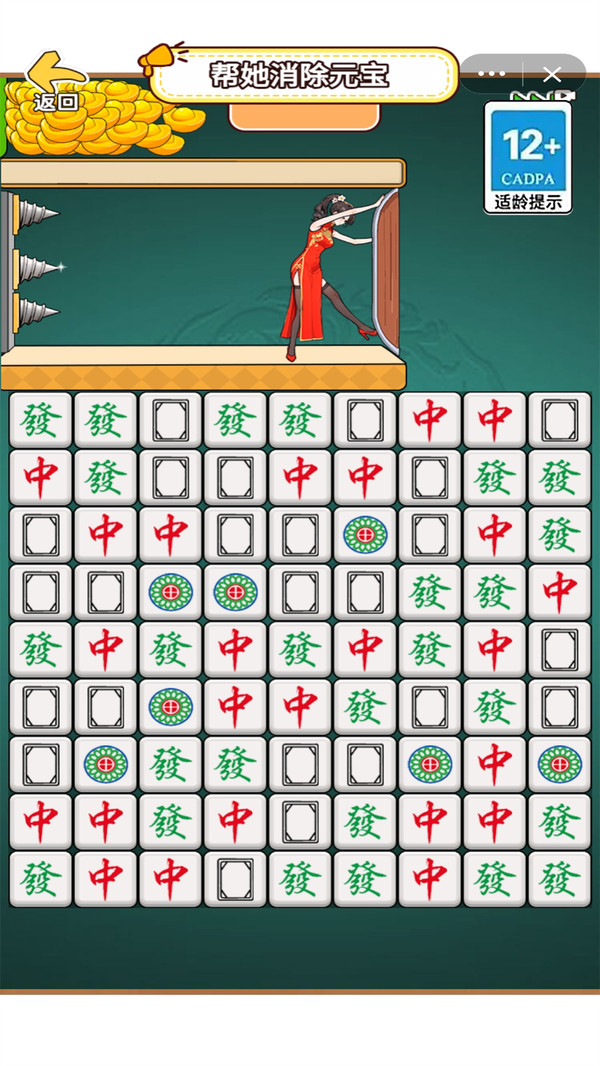Select the only 中 tile in the seventh row

point(495,764)
